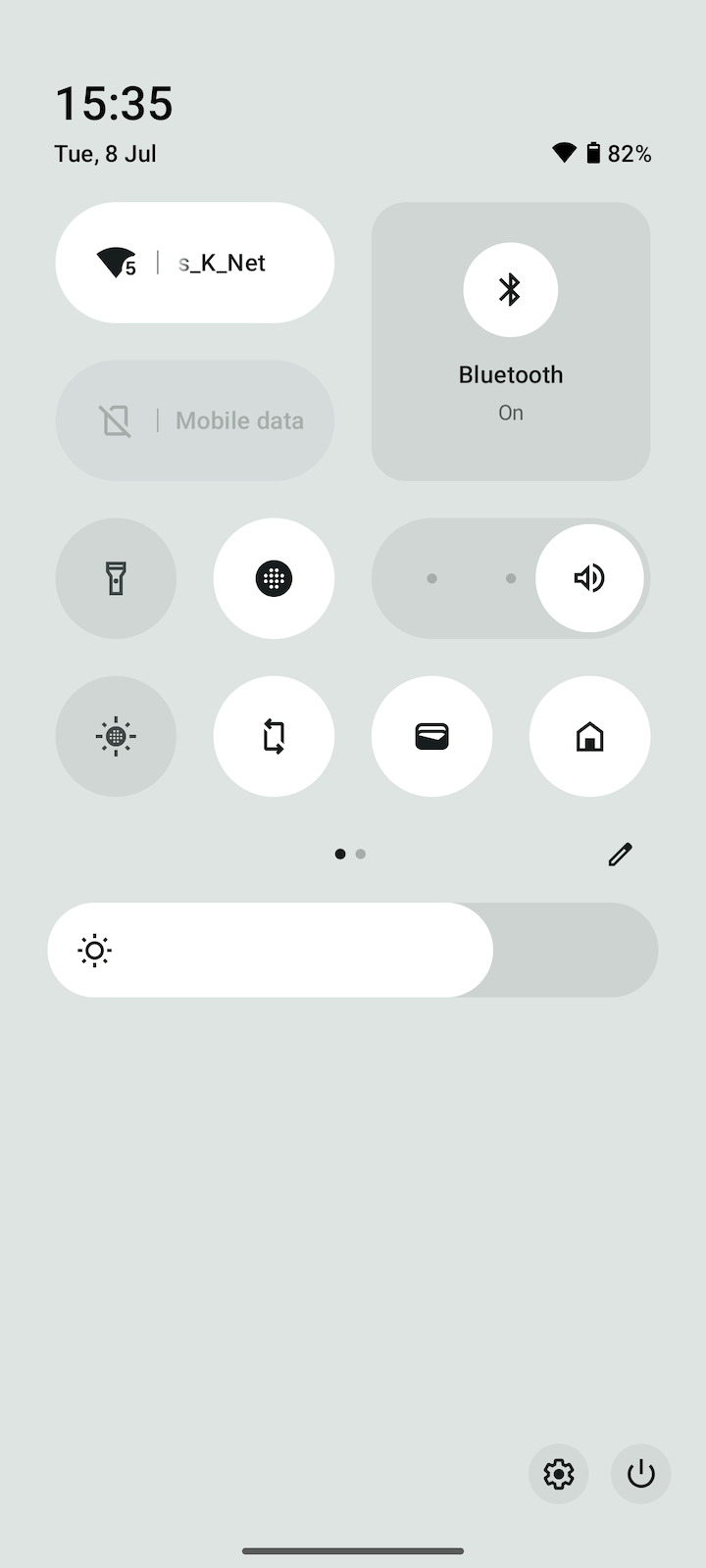
Task: Open the wallet tile
Action: pyautogui.click(x=431, y=736)
